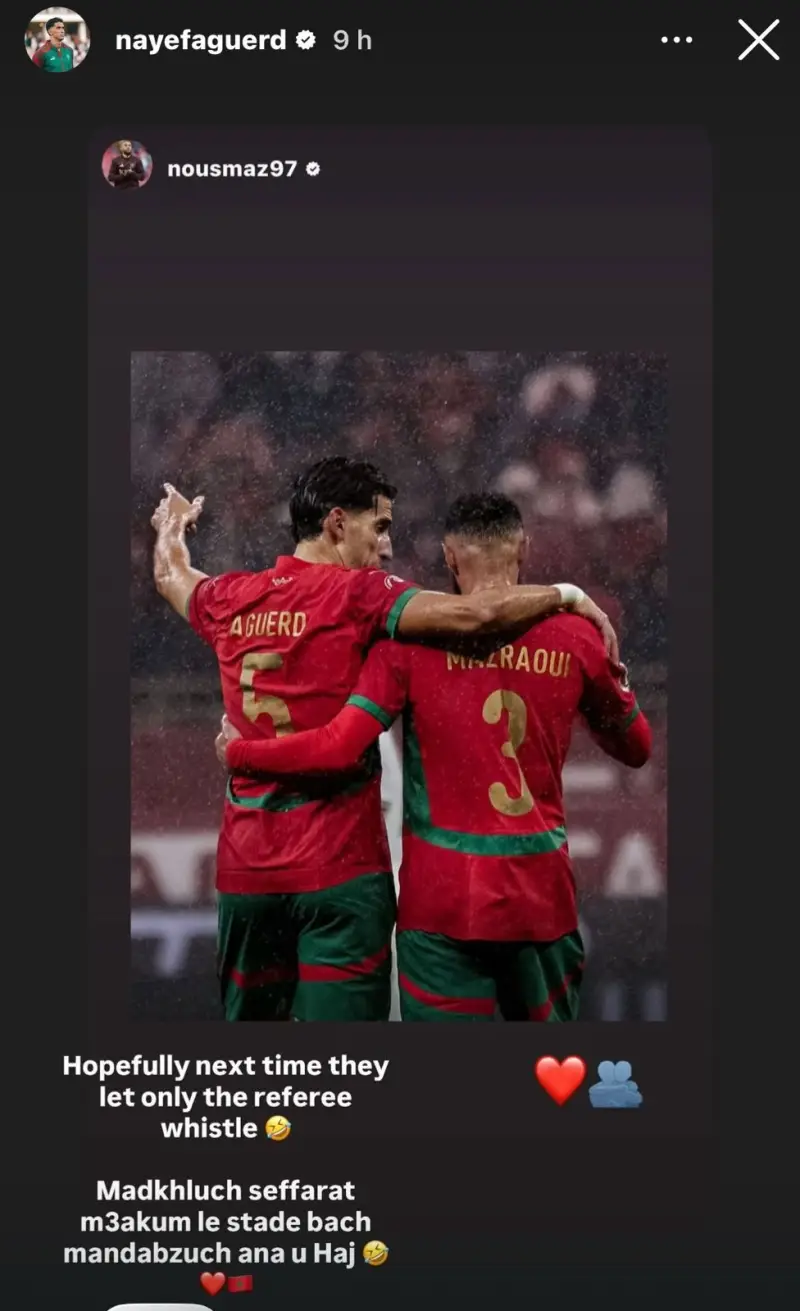
Task: Open the story's three-dot options menu
Action: 677,41
